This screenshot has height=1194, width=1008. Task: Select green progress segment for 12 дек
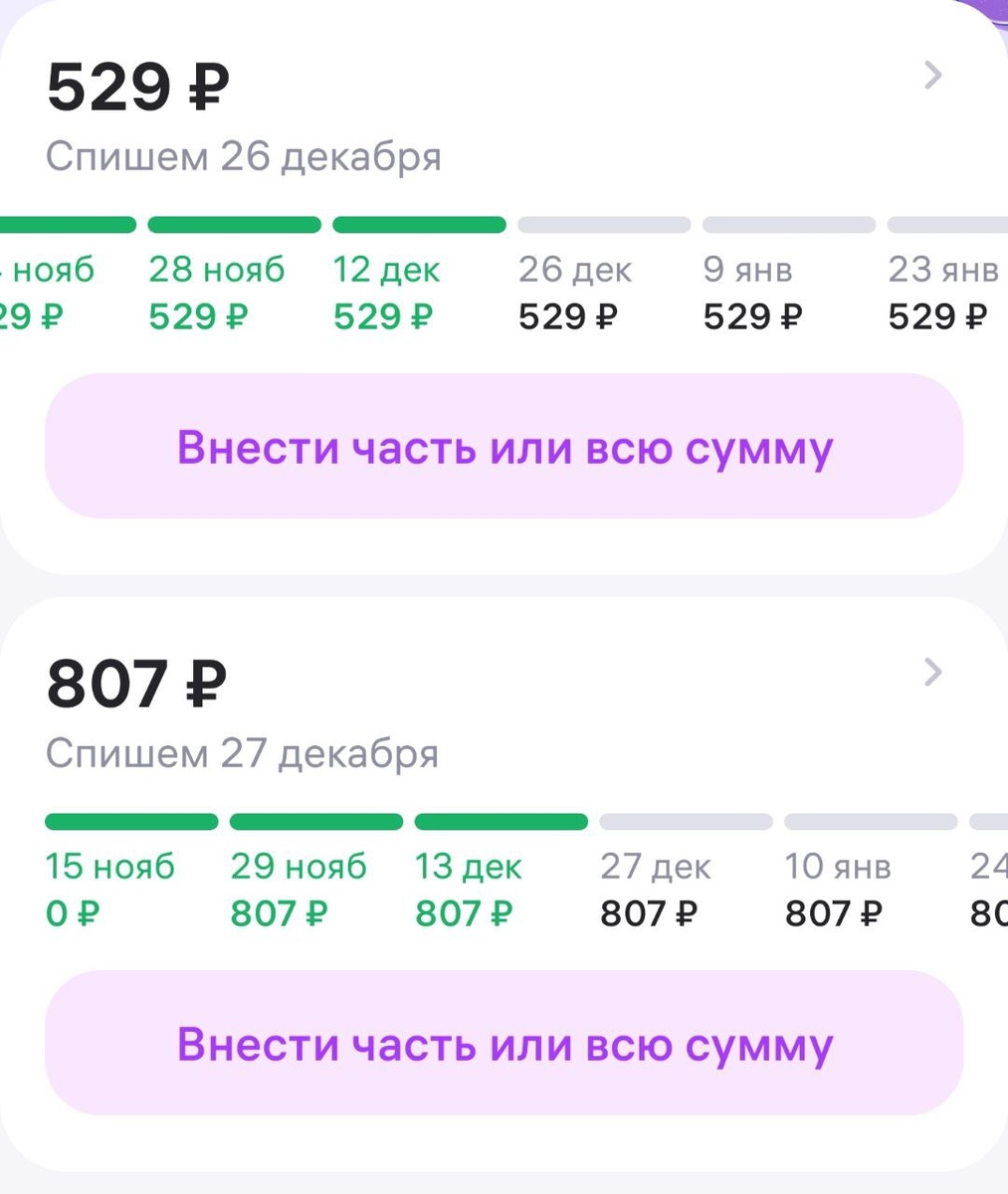point(419,224)
